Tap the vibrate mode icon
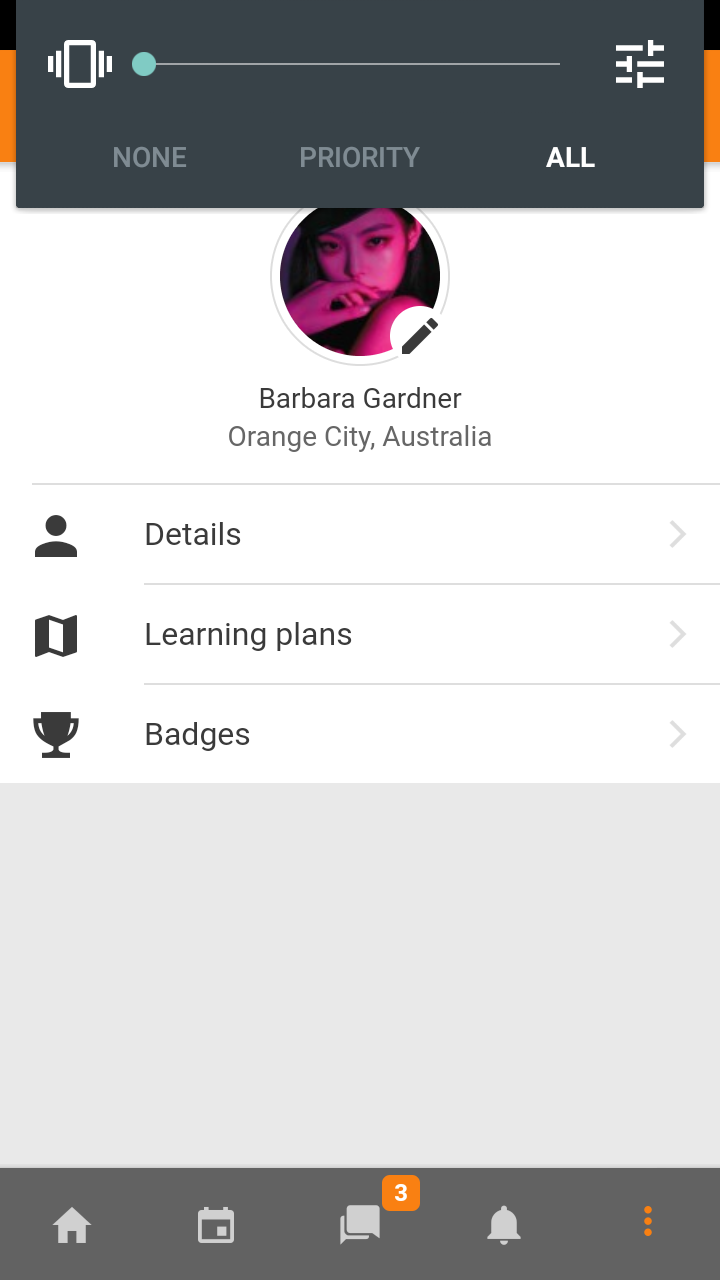 (x=80, y=64)
